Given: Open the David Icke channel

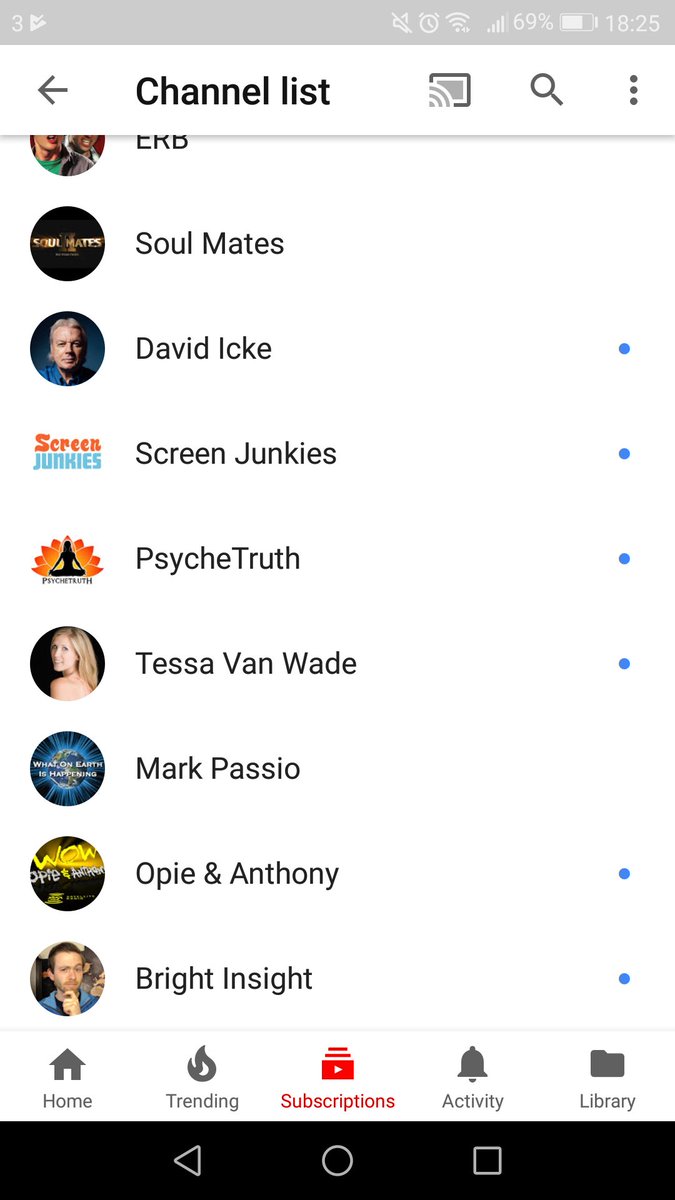Looking at the screenshot, I should point(337,348).
